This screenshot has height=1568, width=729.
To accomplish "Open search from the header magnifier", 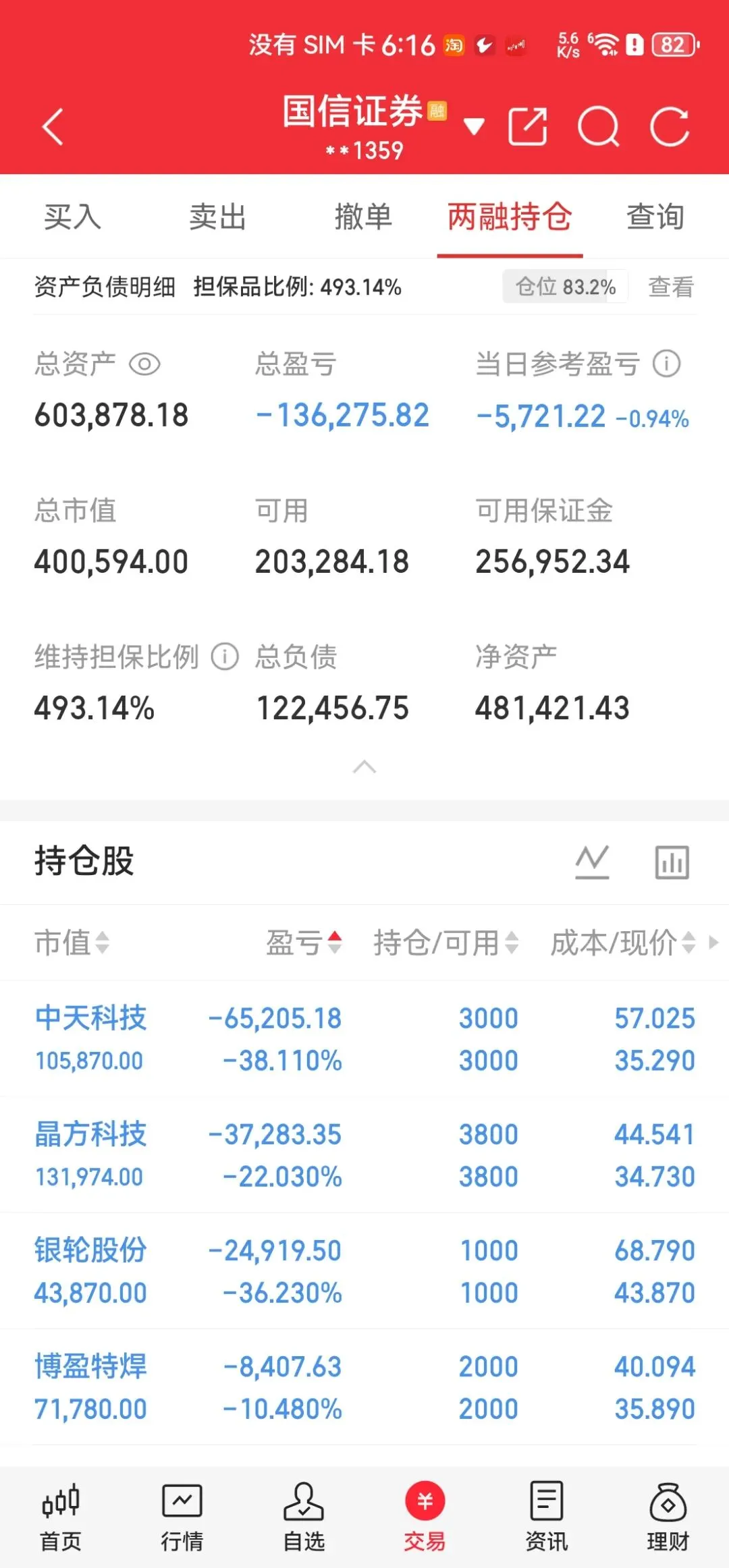I will tap(599, 126).
